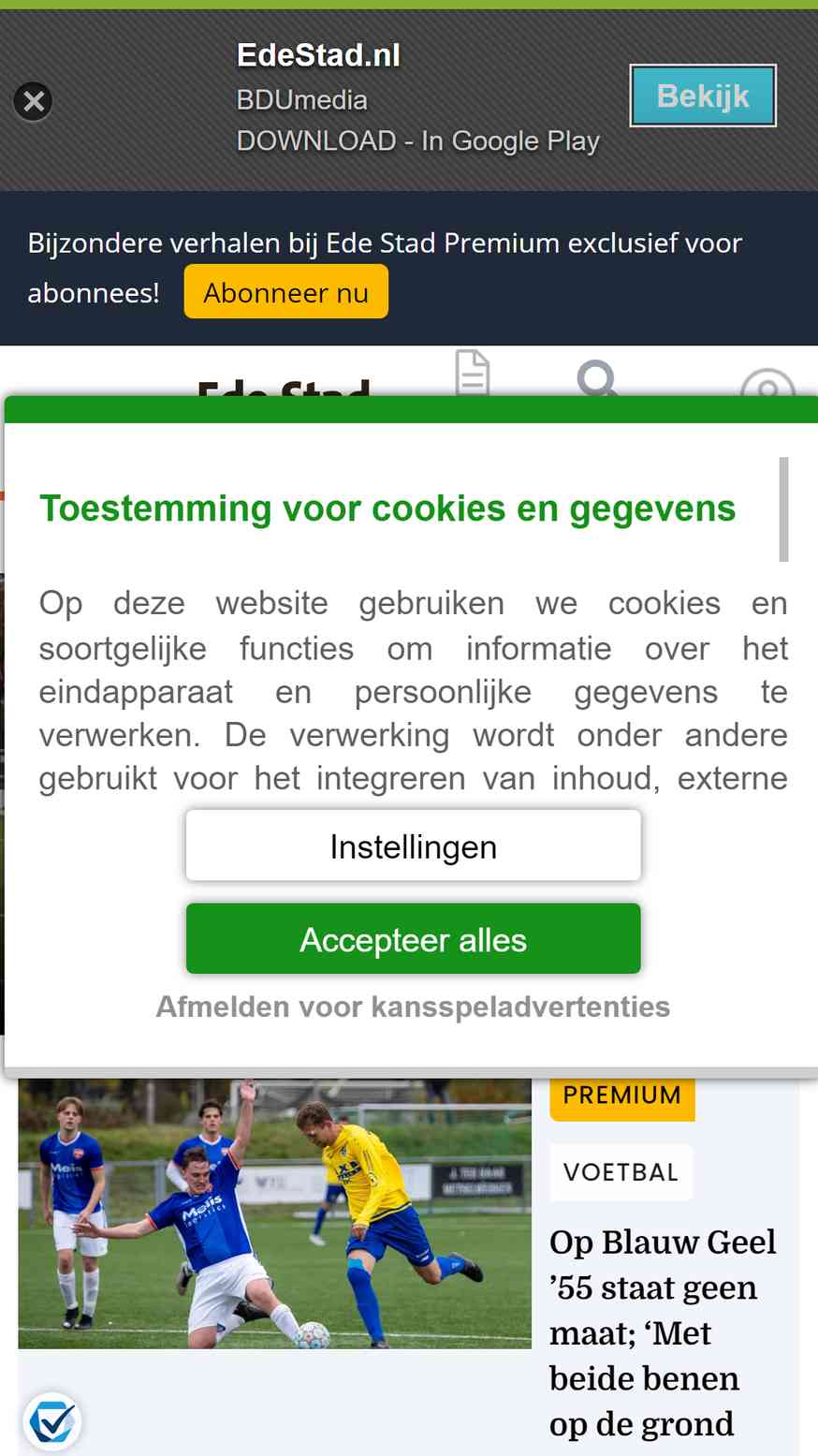Screen dimensions: 818x1456
Task: Tap the checkmark badge icon
Action: pyautogui.click(x=52, y=1421)
